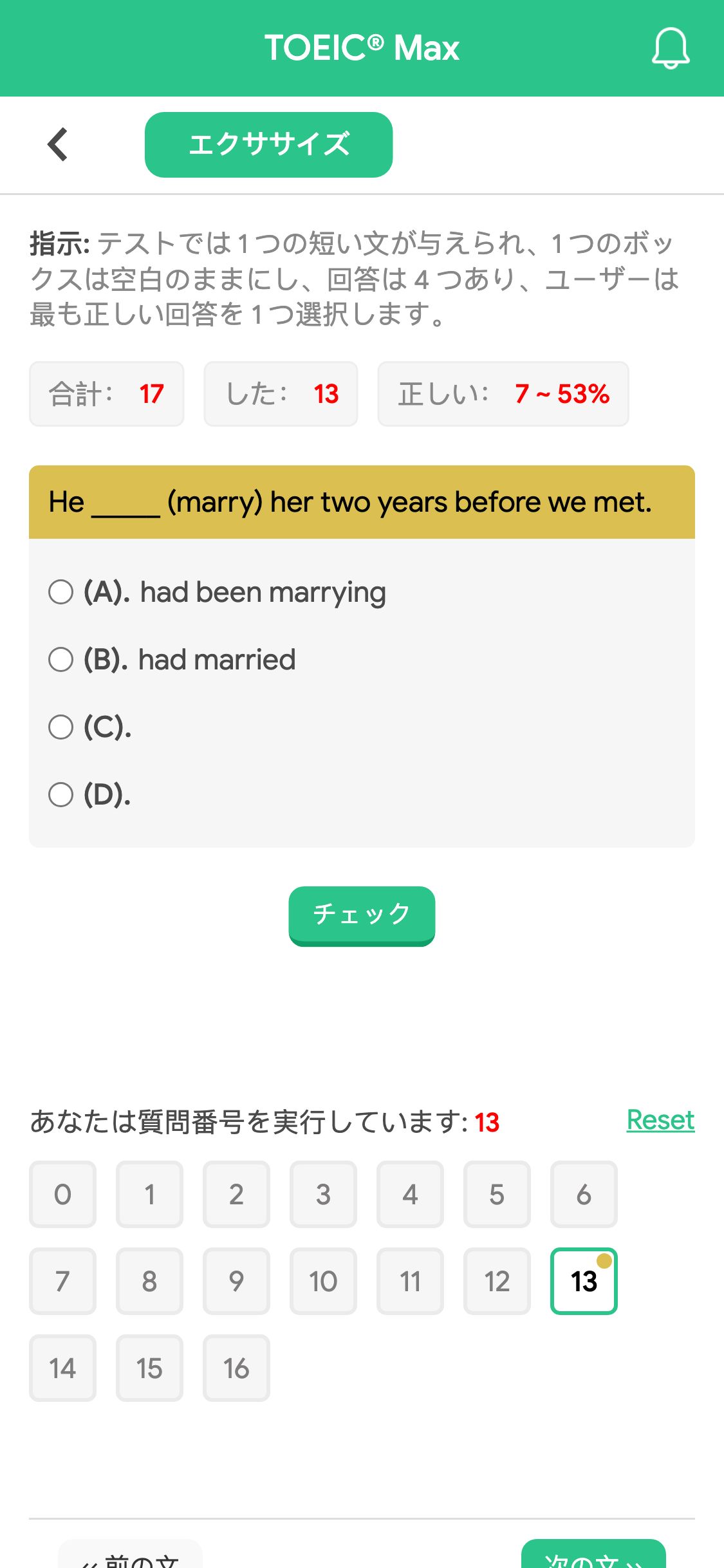
Task: Go back using the arrow
Action: tap(58, 144)
